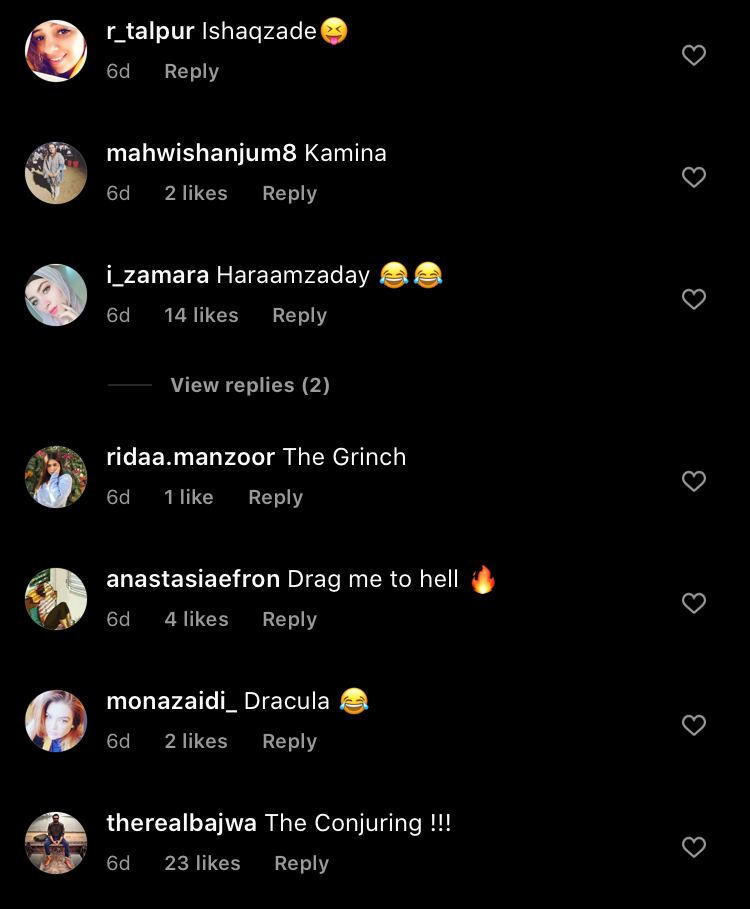Reply to therealbajwa's comment
Viewport: 750px width, 909px height.
click(x=301, y=864)
